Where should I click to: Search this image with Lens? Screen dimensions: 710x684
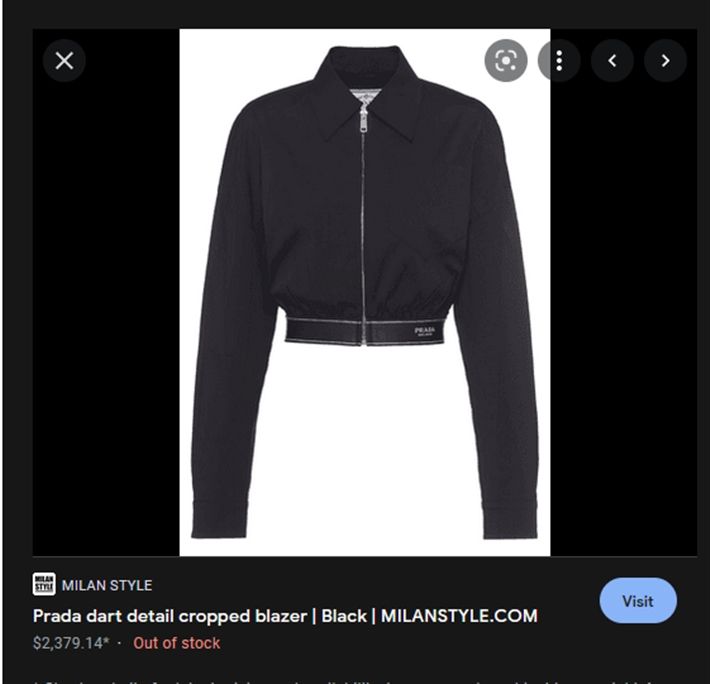click(506, 60)
